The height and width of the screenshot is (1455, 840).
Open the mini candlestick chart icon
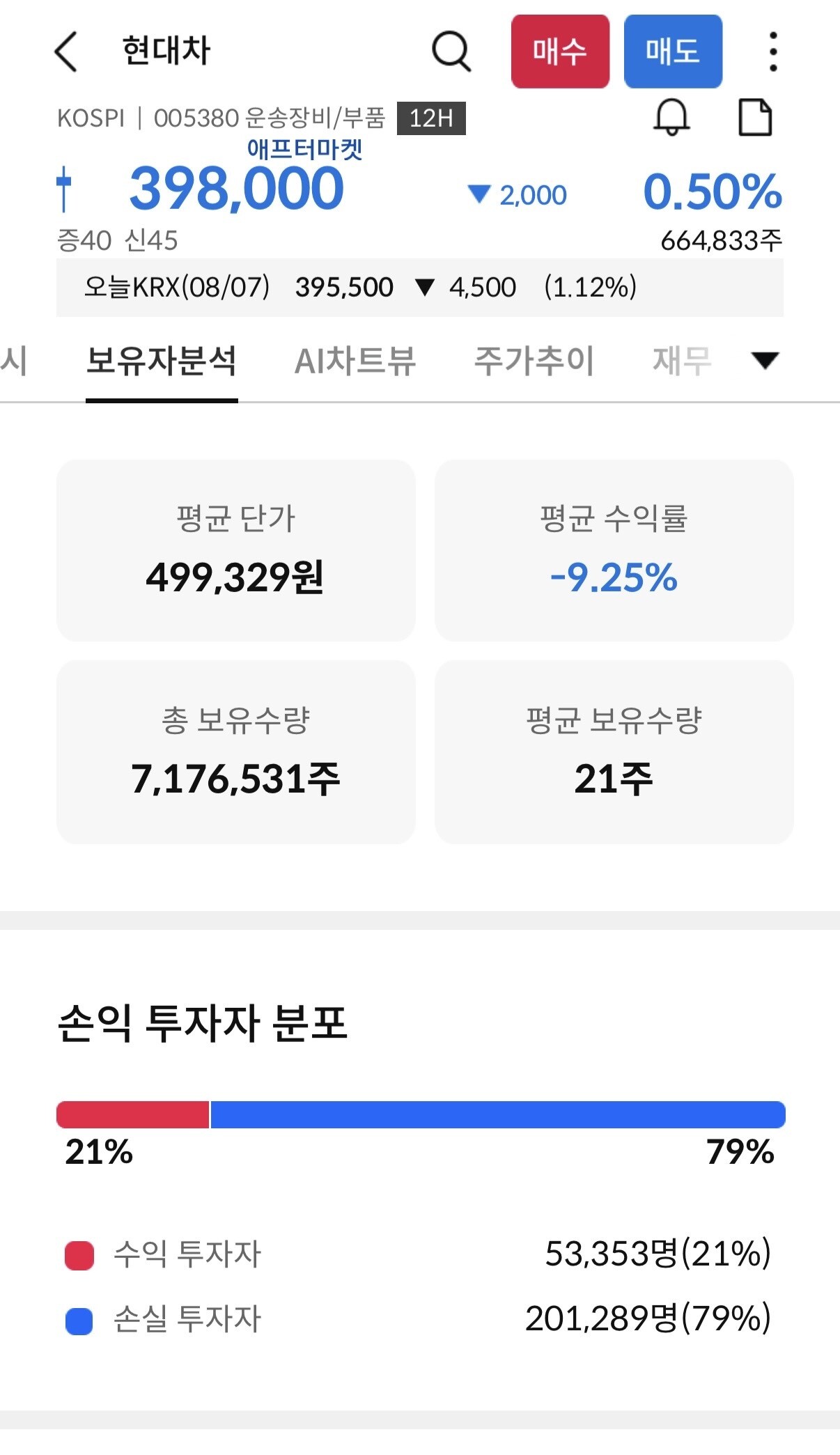pyautogui.click(x=63, y=189)
